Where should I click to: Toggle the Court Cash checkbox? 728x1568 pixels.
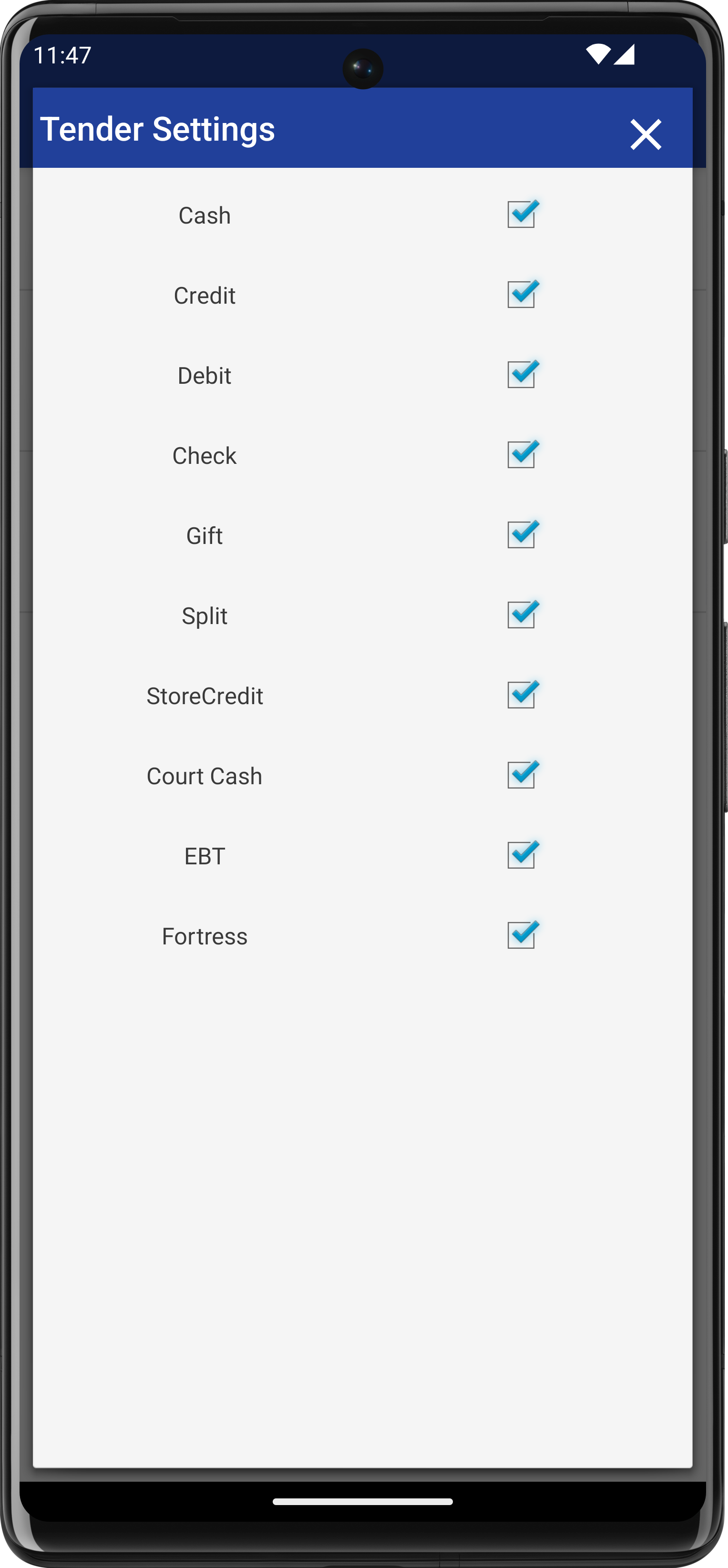pos(521,776)
